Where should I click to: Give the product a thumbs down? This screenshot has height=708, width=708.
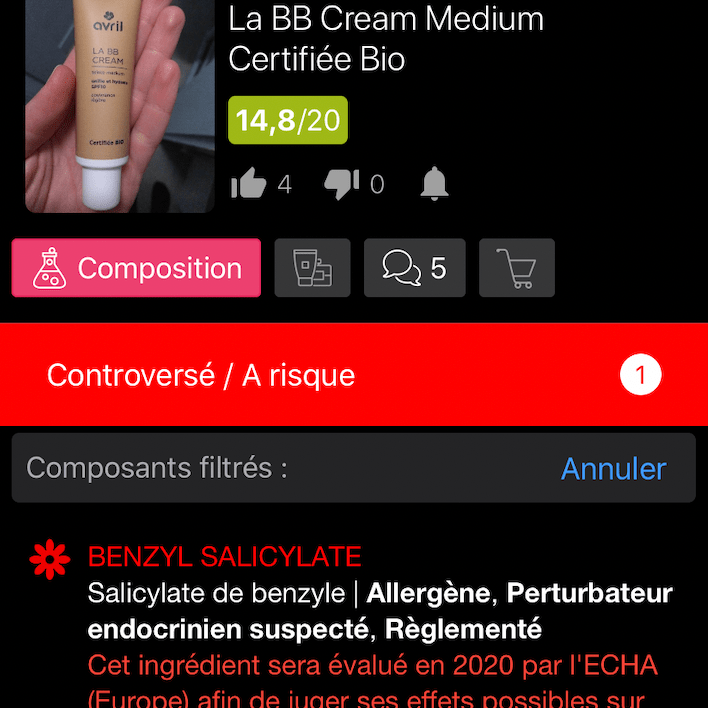341,184
